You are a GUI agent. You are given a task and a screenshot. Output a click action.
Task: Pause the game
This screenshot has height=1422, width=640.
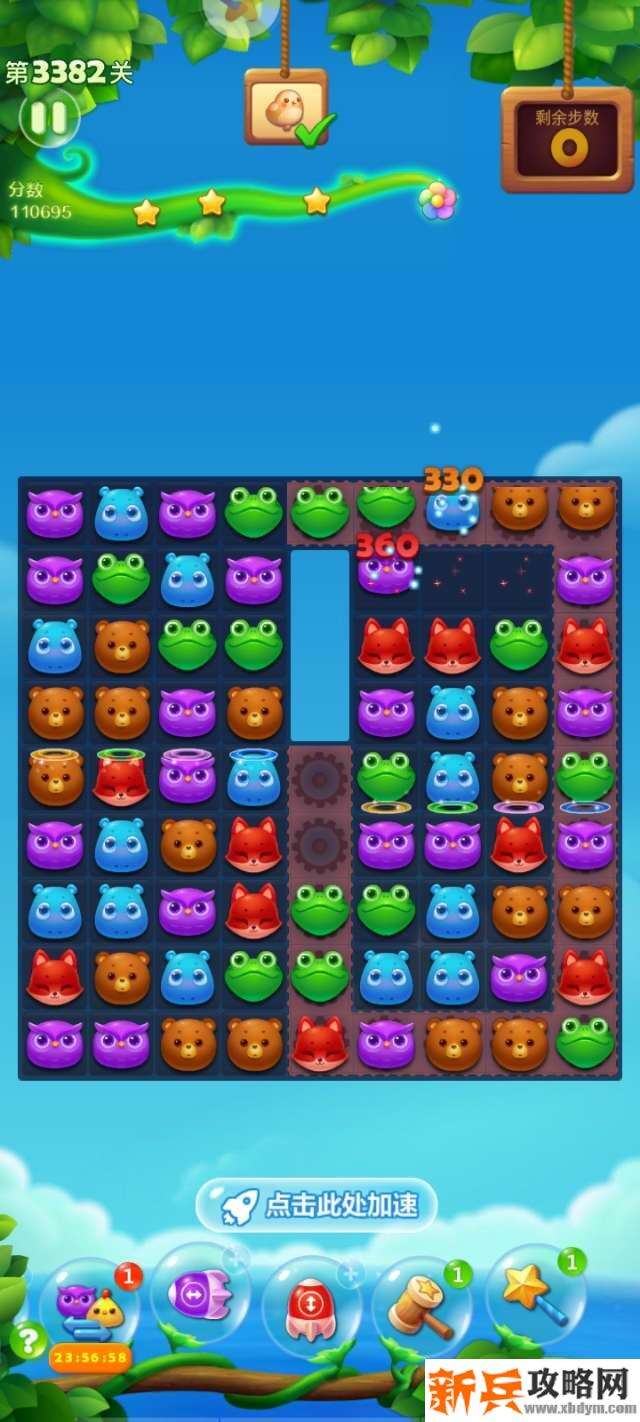tap(49, 118)
